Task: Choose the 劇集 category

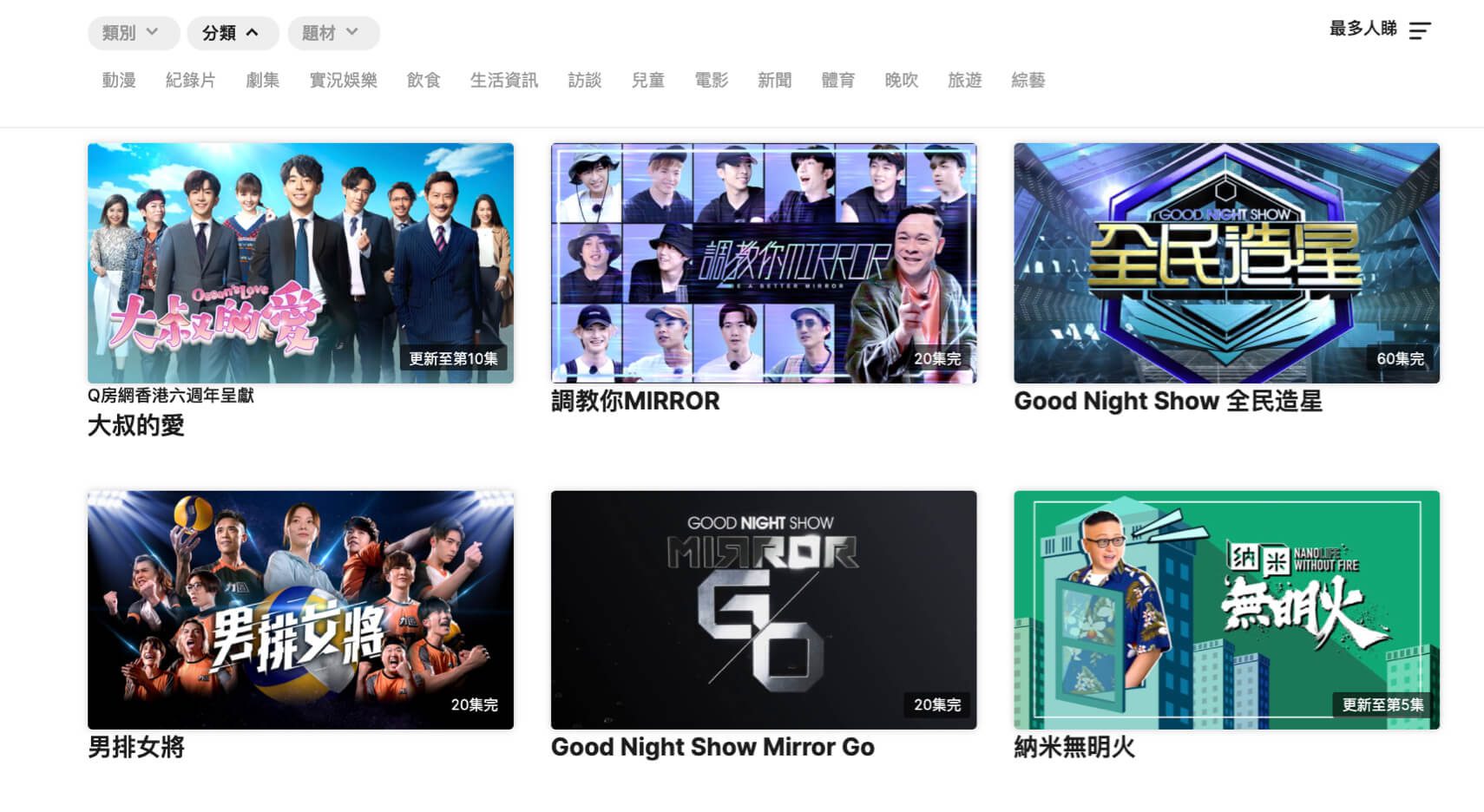Action: [x=262, y=81]
